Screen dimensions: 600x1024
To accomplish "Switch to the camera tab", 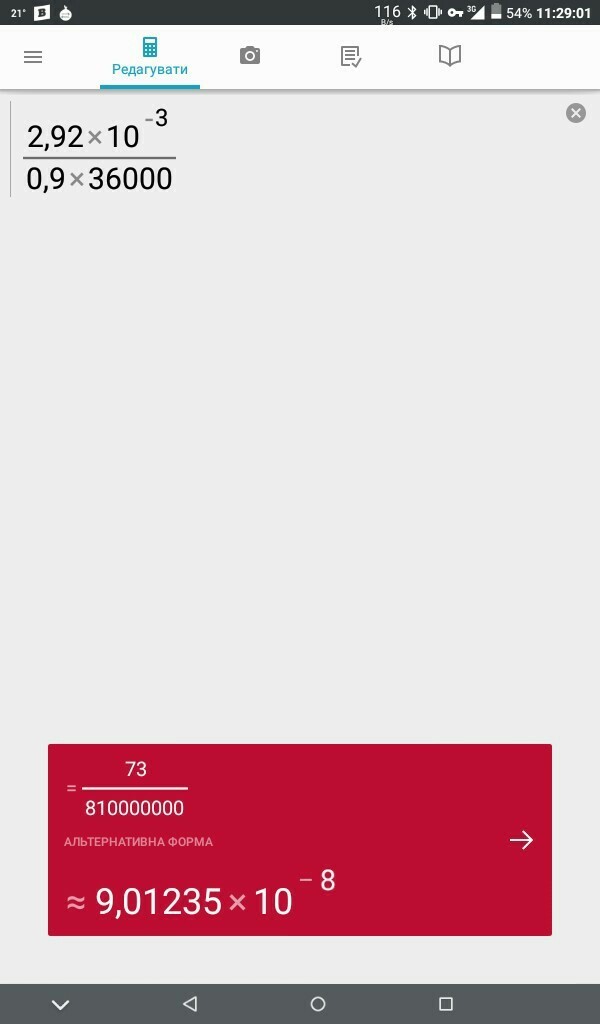I will coord(250,56).
